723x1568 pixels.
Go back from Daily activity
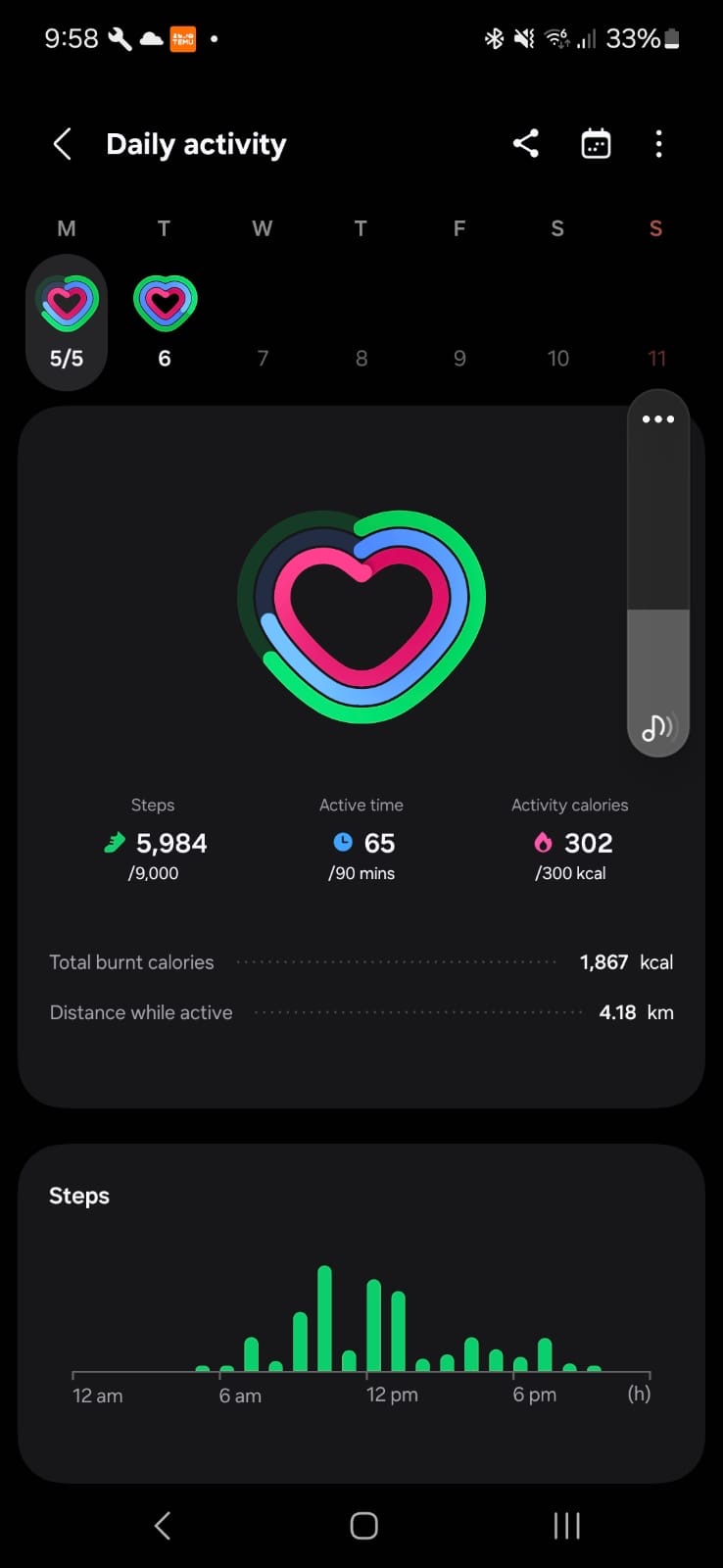pos(63,144)
